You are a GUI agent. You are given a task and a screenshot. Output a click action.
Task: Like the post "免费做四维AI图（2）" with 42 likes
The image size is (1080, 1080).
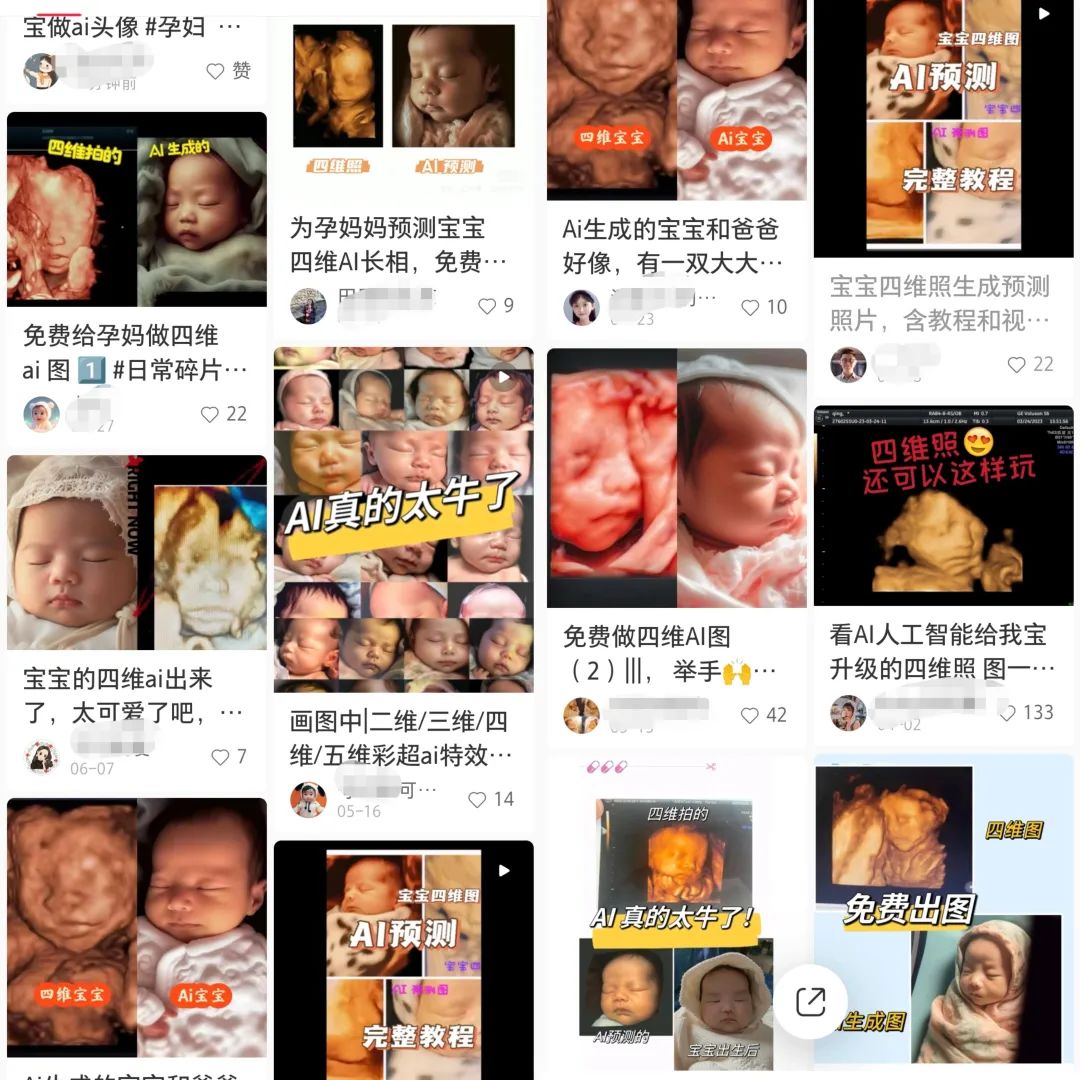pyautogui.click(x=750, y=715)
